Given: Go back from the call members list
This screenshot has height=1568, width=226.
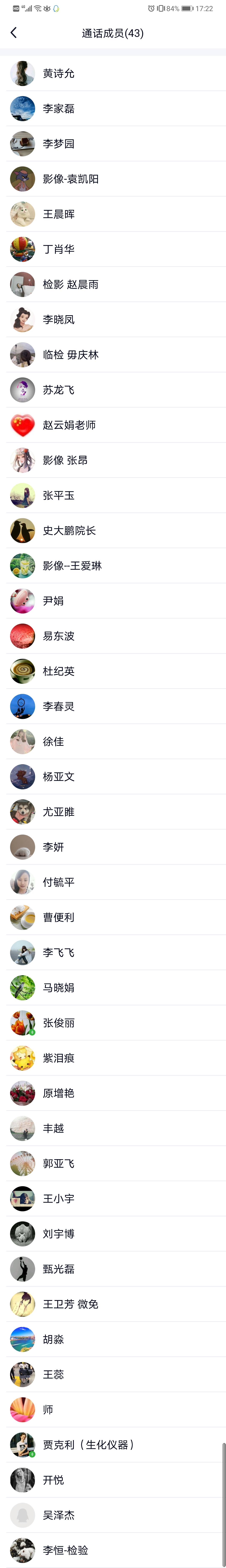Looking at the screenshot, I should pos(13,33).
